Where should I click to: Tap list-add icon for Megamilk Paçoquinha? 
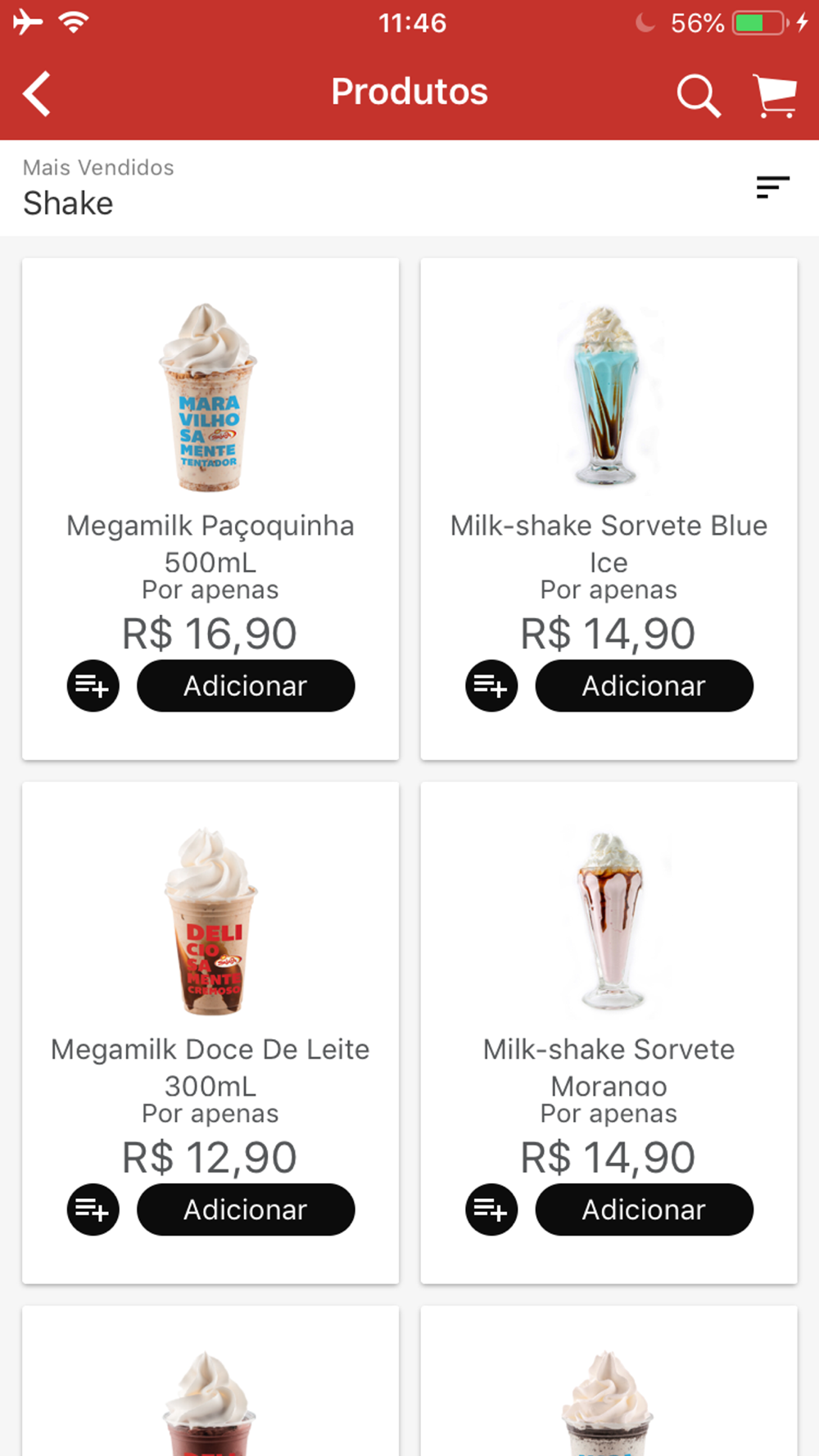(x=93, y=685)
